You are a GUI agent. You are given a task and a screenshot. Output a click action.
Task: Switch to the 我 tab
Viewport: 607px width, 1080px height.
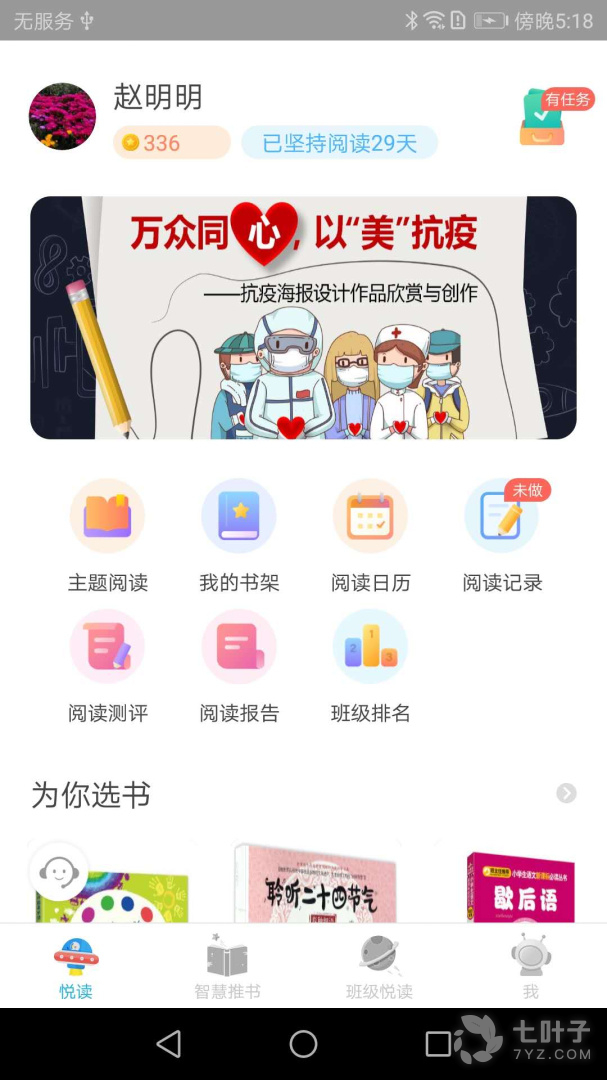coord(531,967)
